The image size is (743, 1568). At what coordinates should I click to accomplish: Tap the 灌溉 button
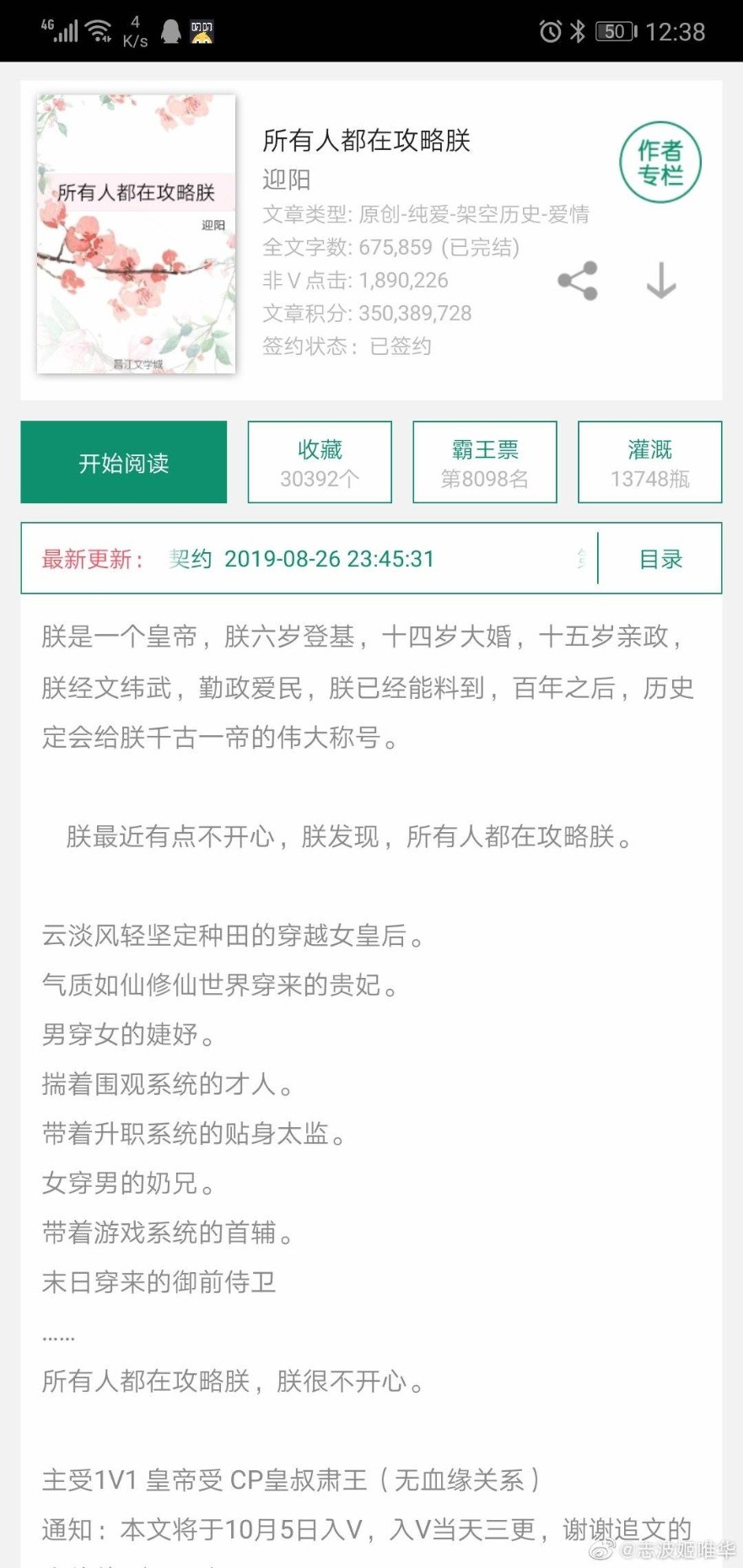(x=650, y=462)
